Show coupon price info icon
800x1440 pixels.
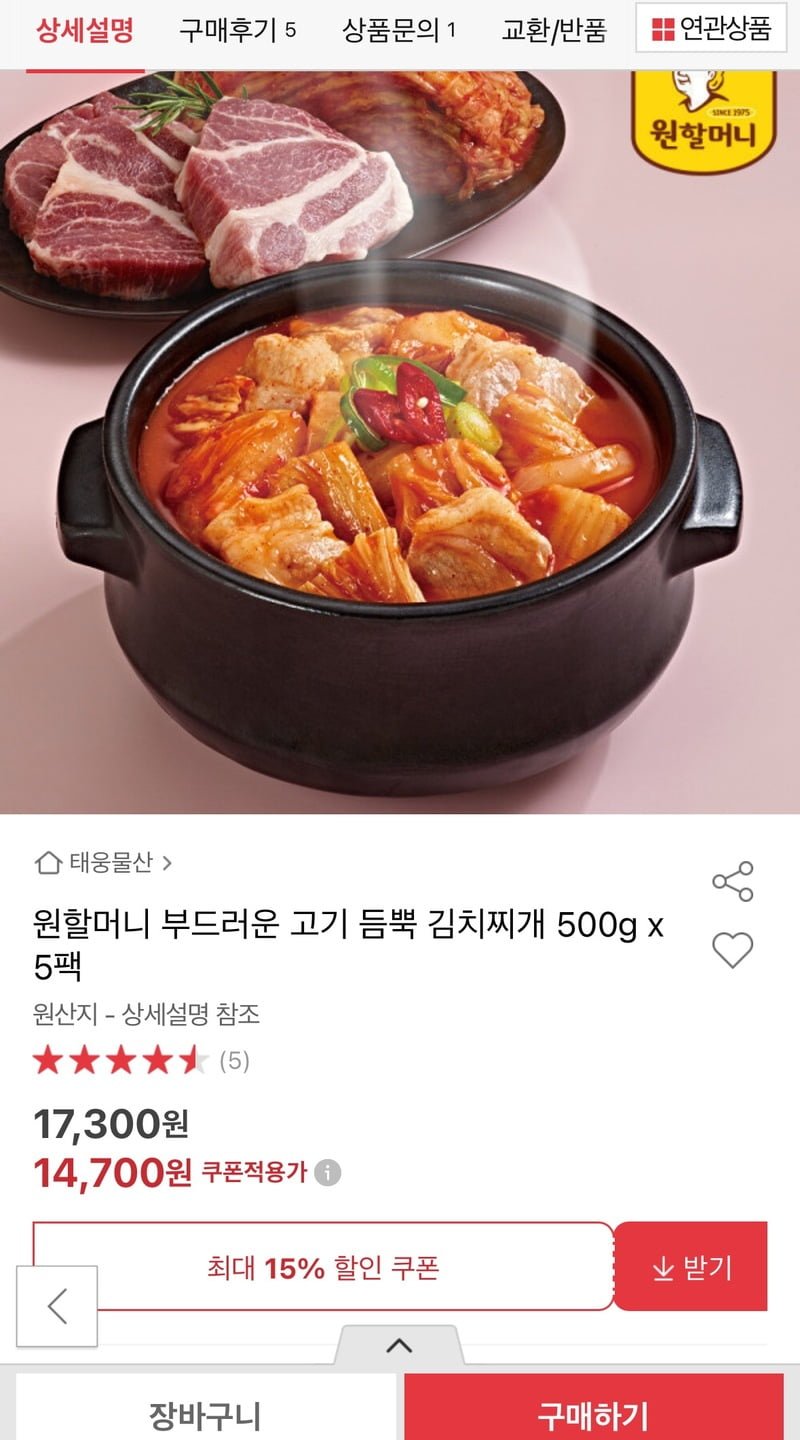coord(328,1172)
